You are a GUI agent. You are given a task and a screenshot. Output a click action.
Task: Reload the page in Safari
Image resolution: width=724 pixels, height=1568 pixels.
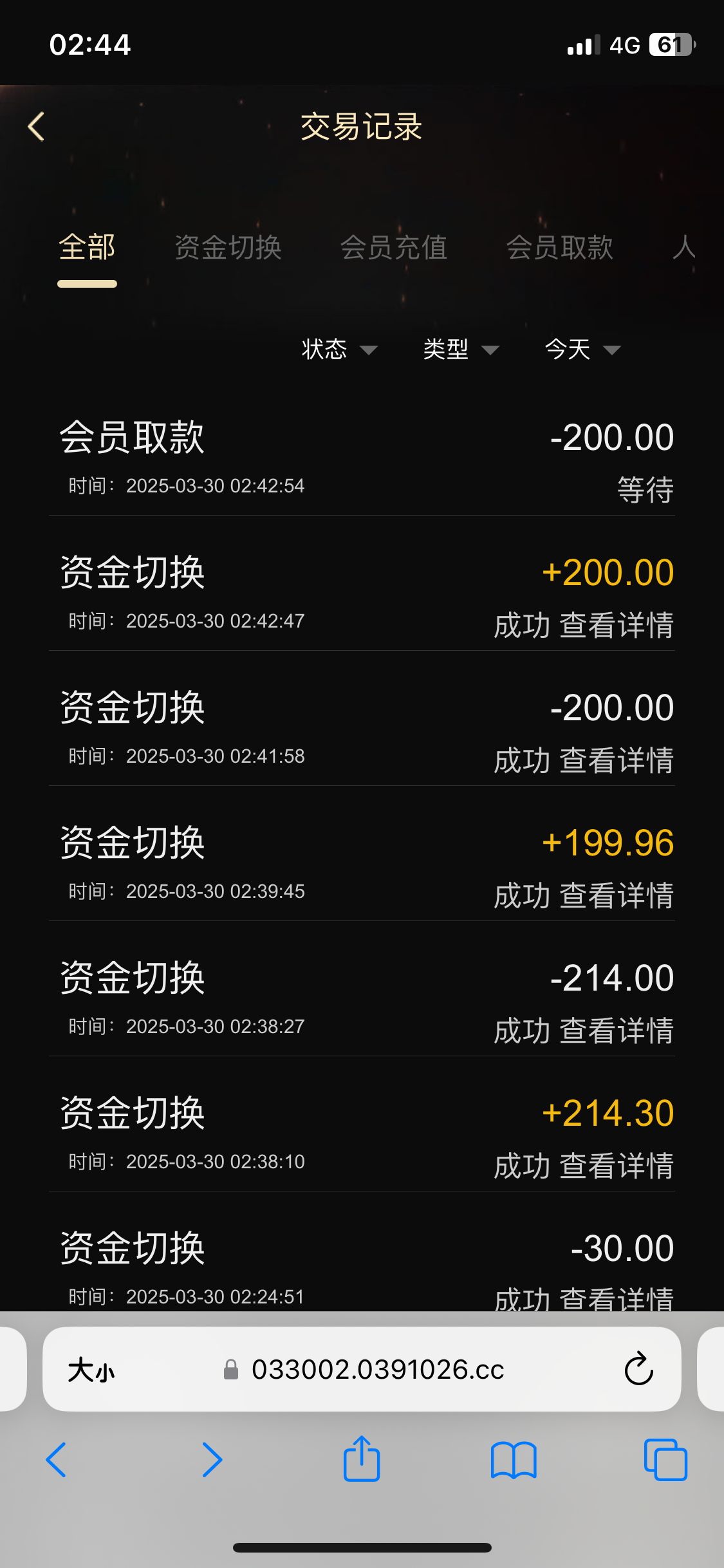pyautogui.click(x=638, y=1369)
